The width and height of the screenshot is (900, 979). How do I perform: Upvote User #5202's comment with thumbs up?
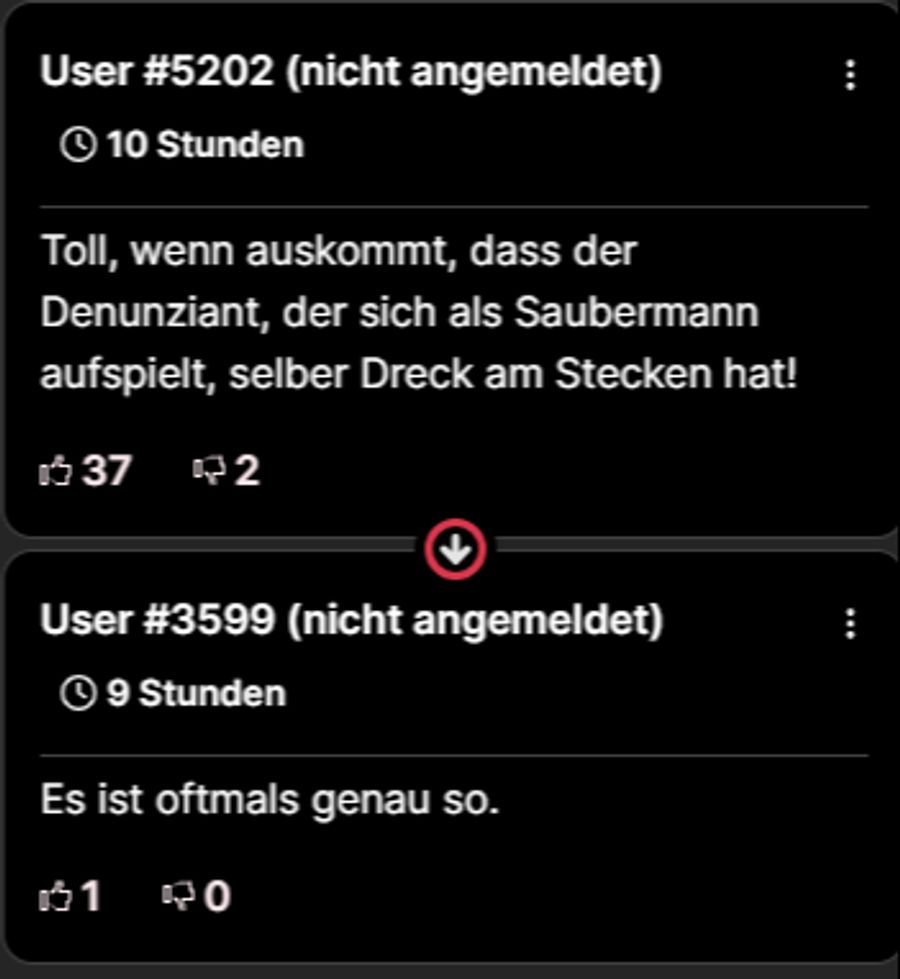pyautogui.click(x=57, y=470)
